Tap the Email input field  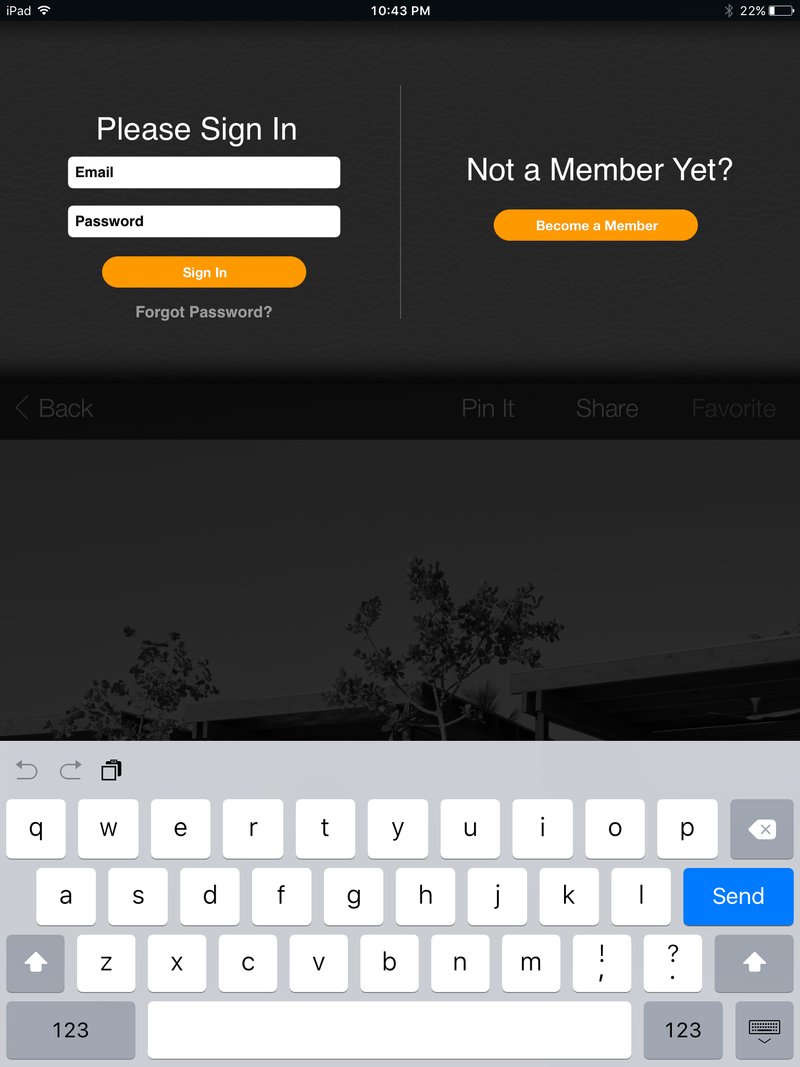(x=204, y=172)
